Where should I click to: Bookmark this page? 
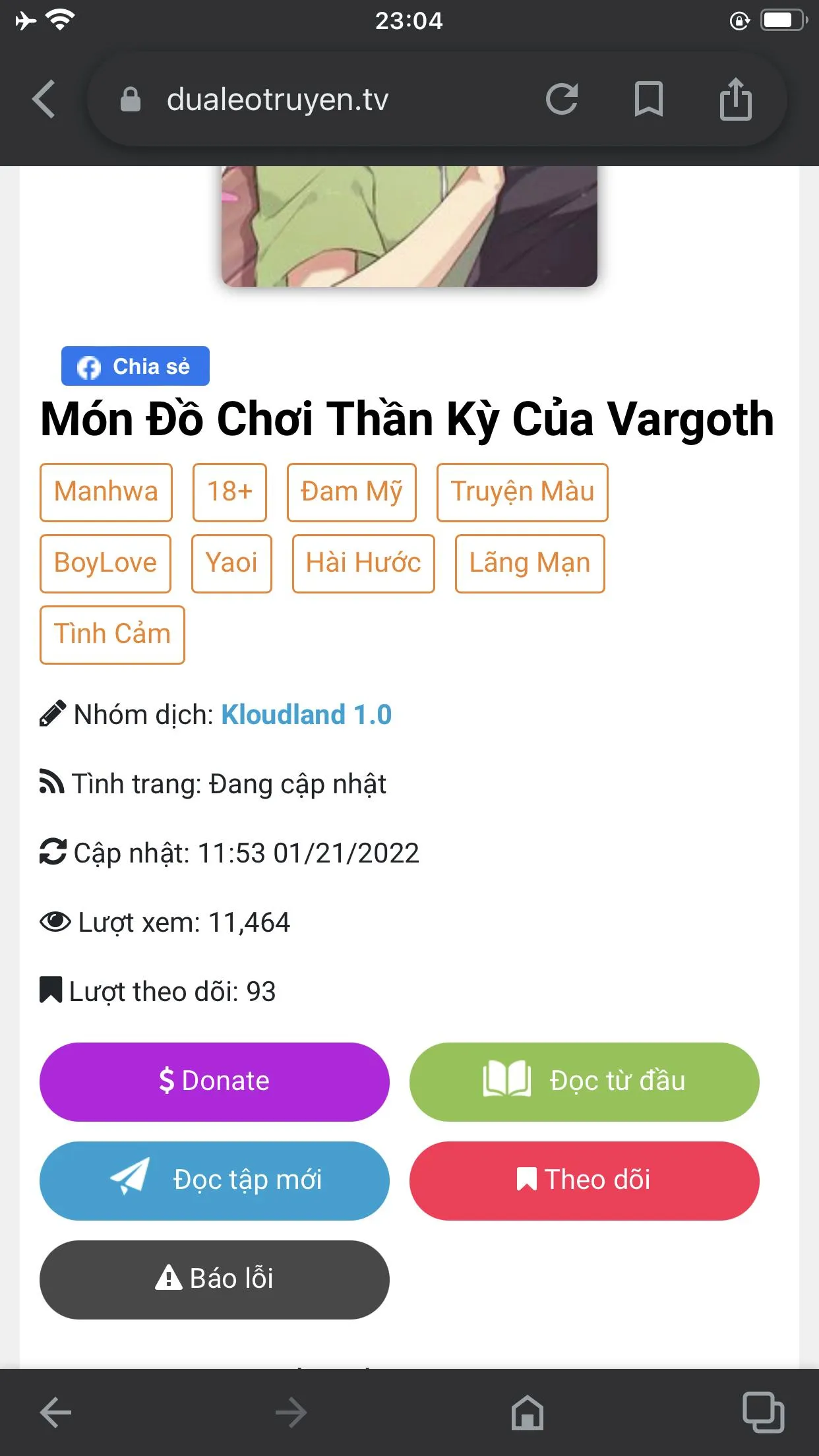pyautogui.click(x=649, y=99)
